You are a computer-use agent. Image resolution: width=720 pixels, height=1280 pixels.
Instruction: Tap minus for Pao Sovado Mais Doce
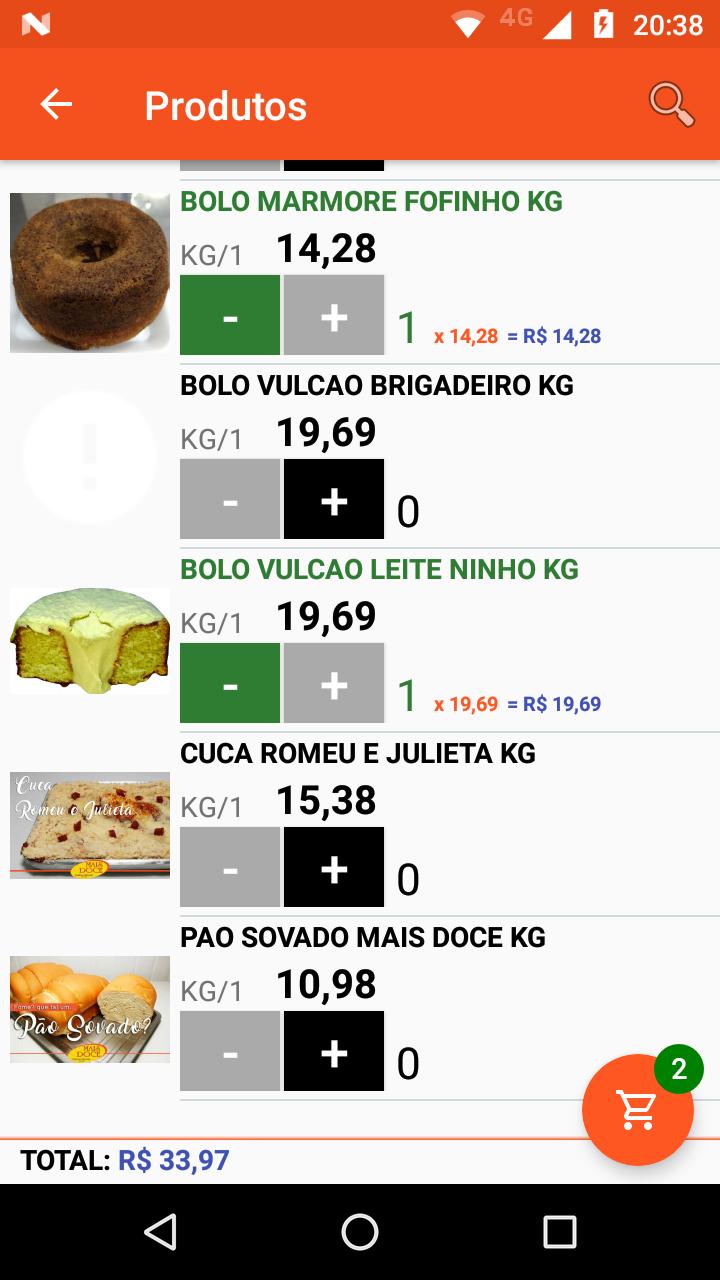point(230,1051)
